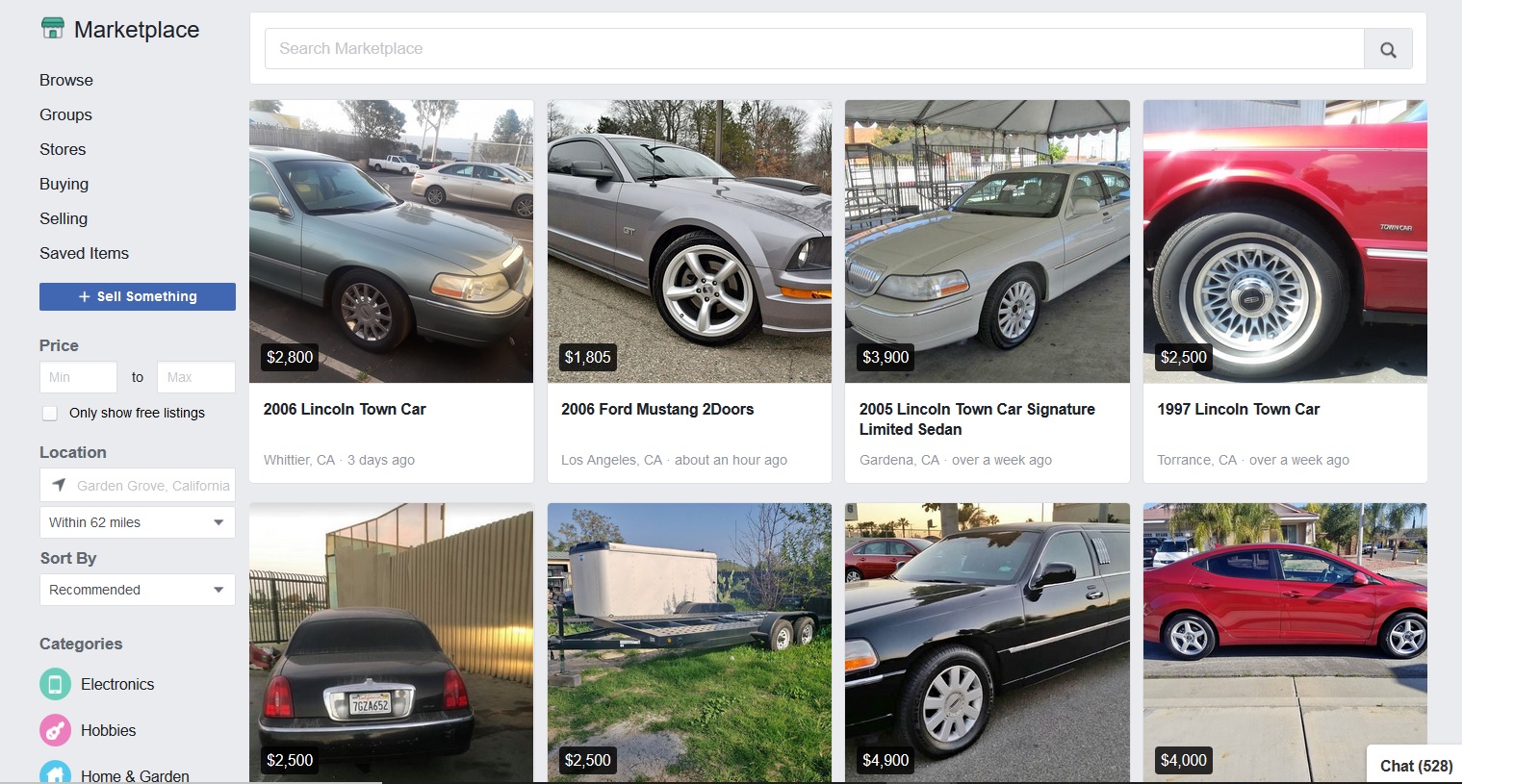Open Saved Items
Viewport: 1540px width, 784px height.
pos(84,253)
